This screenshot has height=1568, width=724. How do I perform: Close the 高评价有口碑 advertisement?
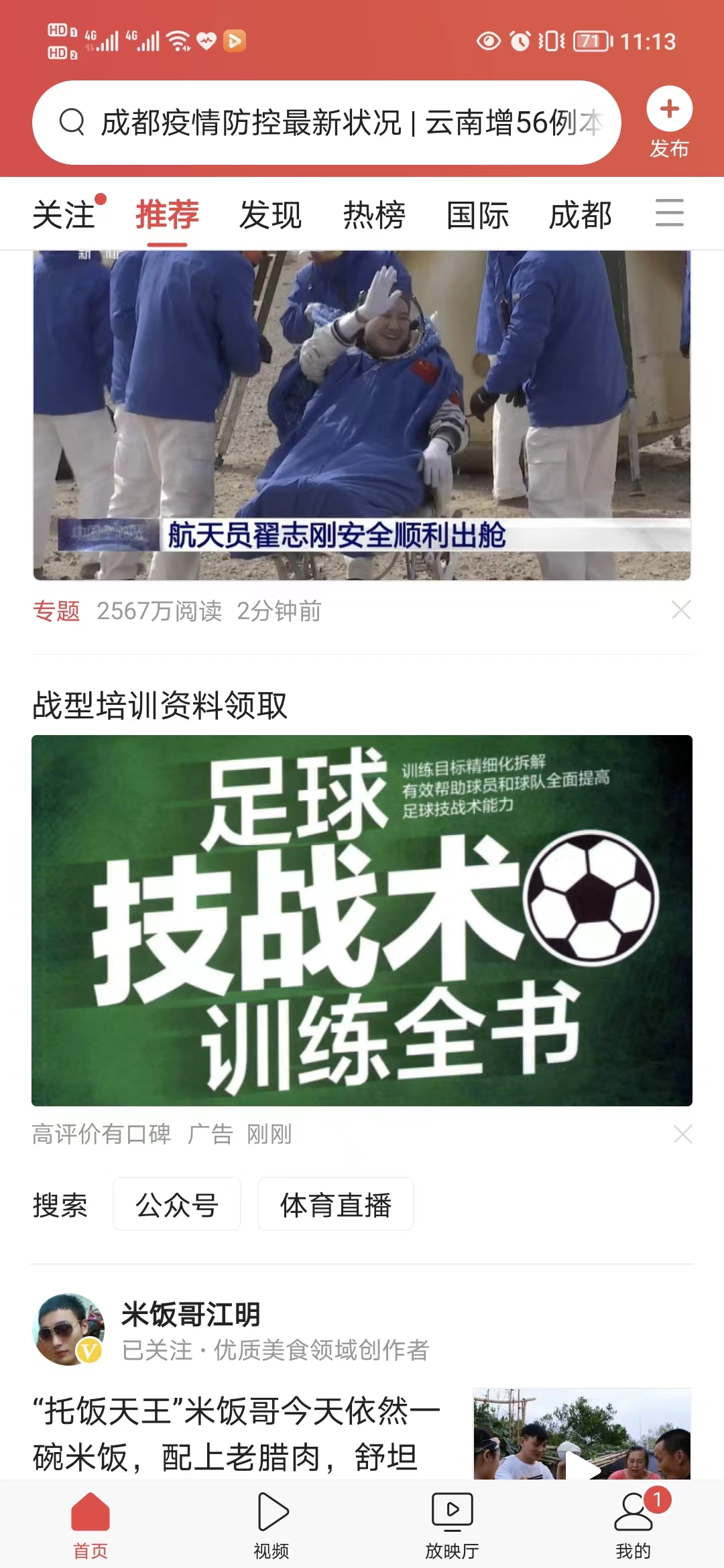point(682,1134)
